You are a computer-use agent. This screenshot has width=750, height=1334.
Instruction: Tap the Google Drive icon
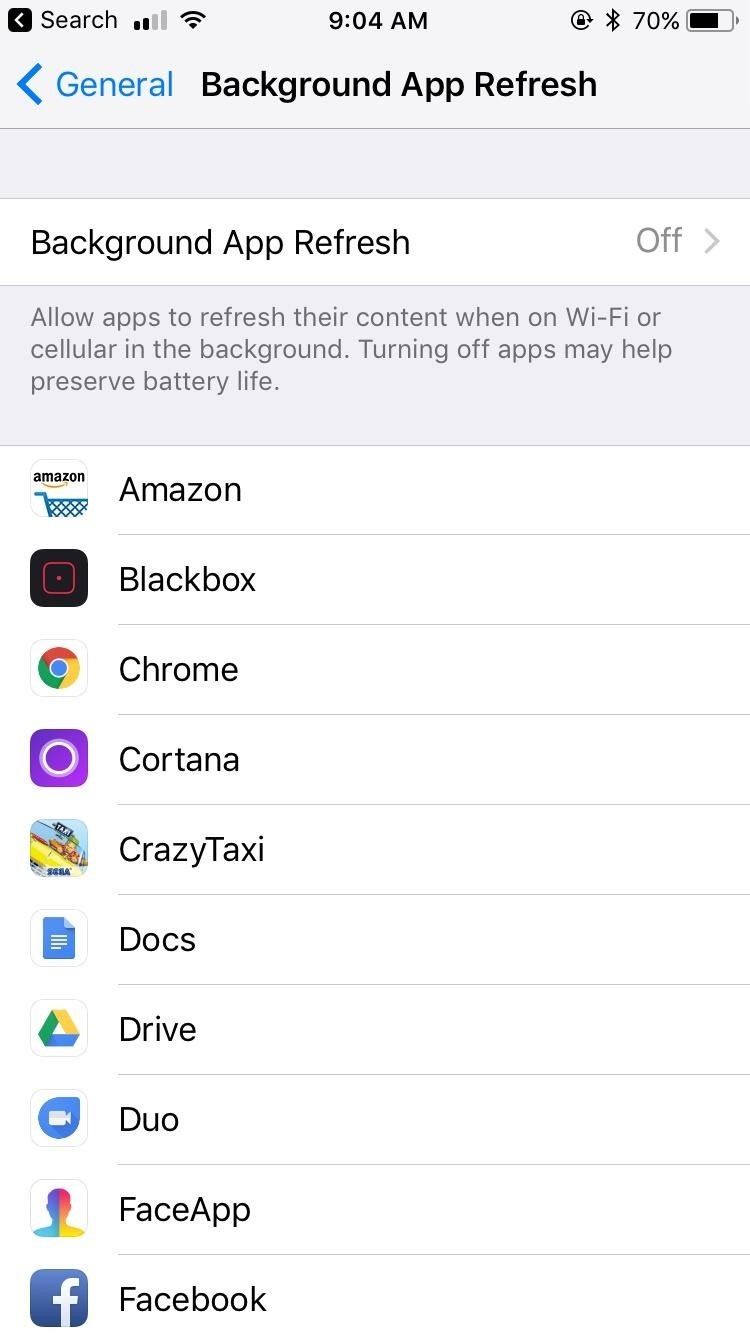coord(58,1028)
